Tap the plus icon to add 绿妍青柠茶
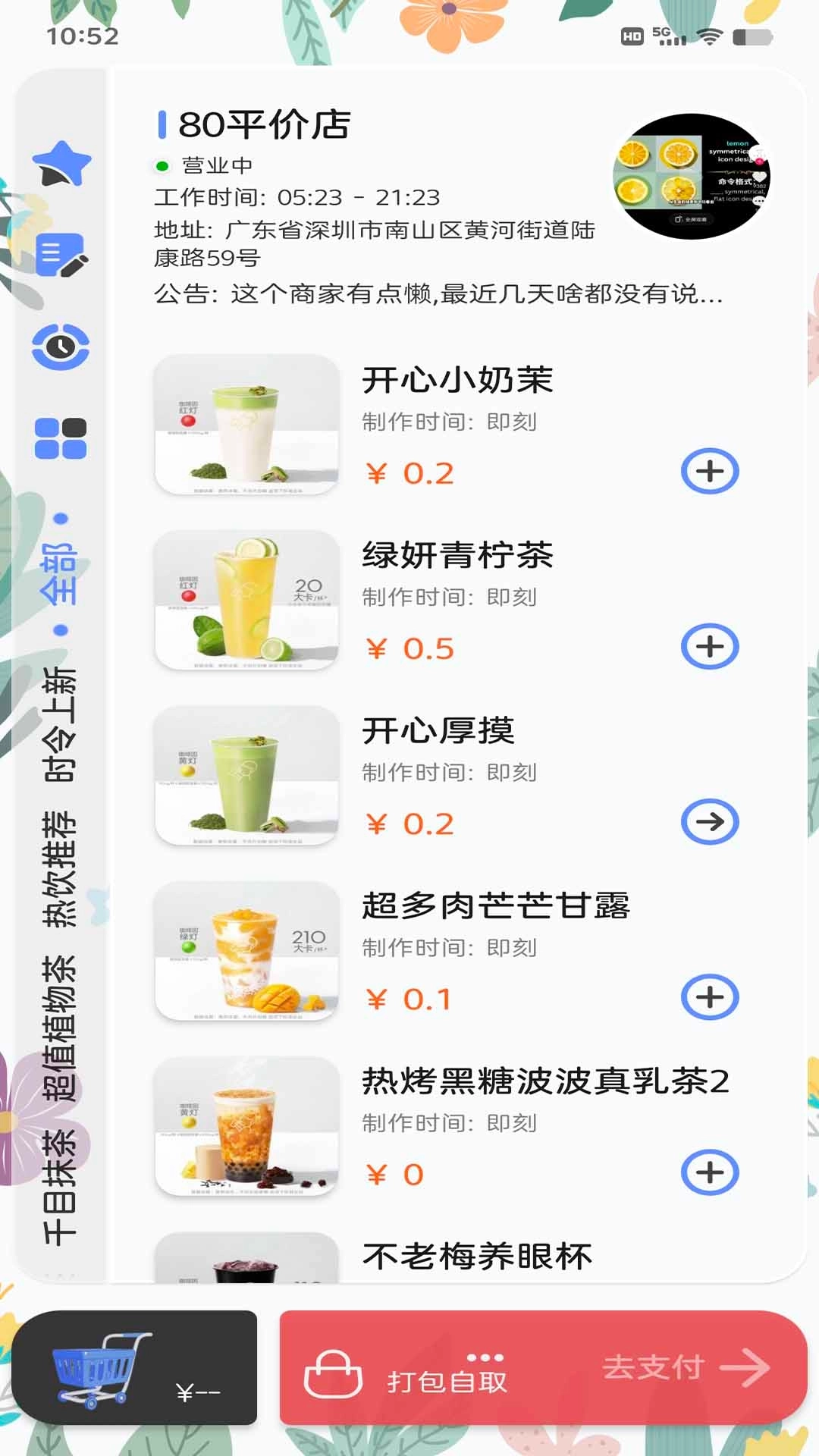Image resolution: width=819 pixels, height=1456 pixels. [711, 646]
